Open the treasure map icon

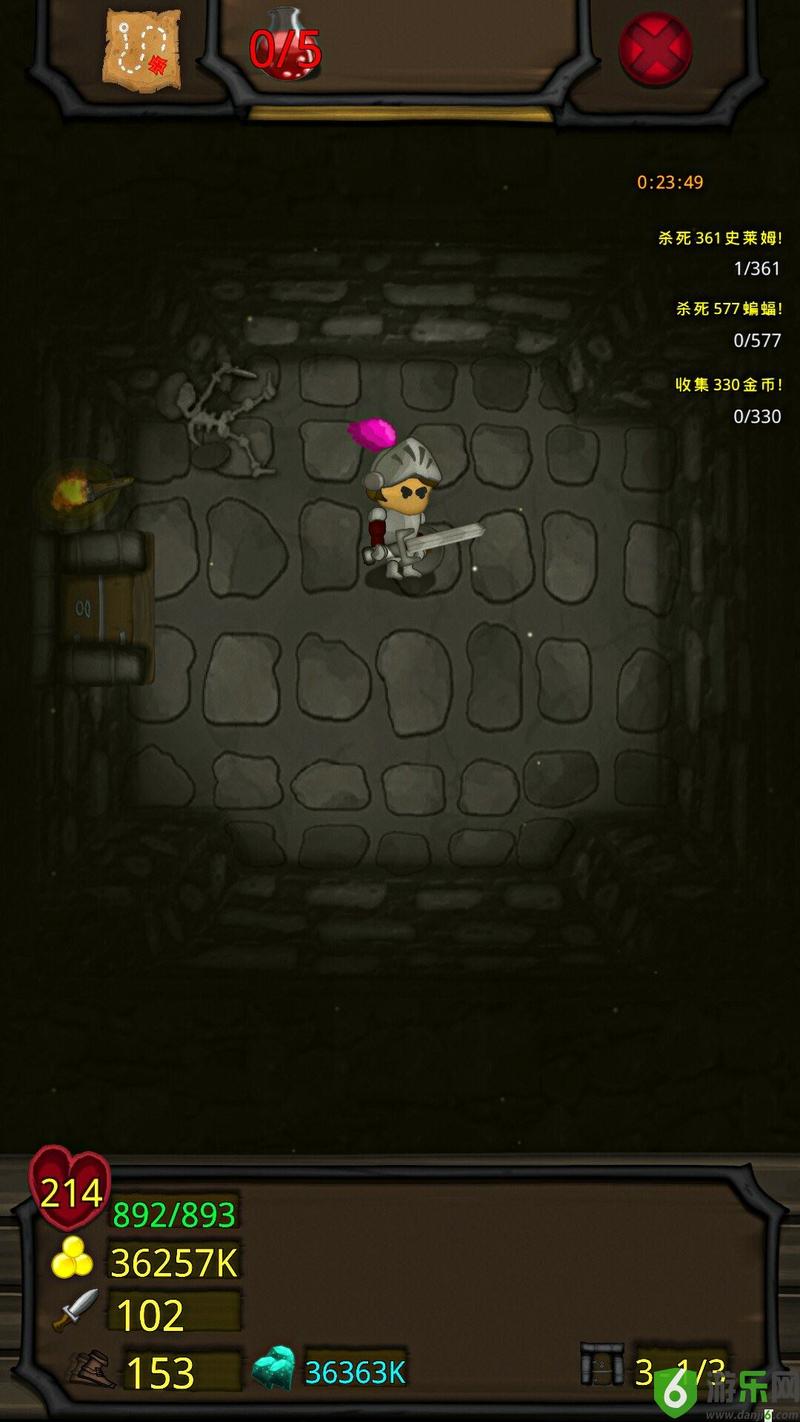[141, 47]
